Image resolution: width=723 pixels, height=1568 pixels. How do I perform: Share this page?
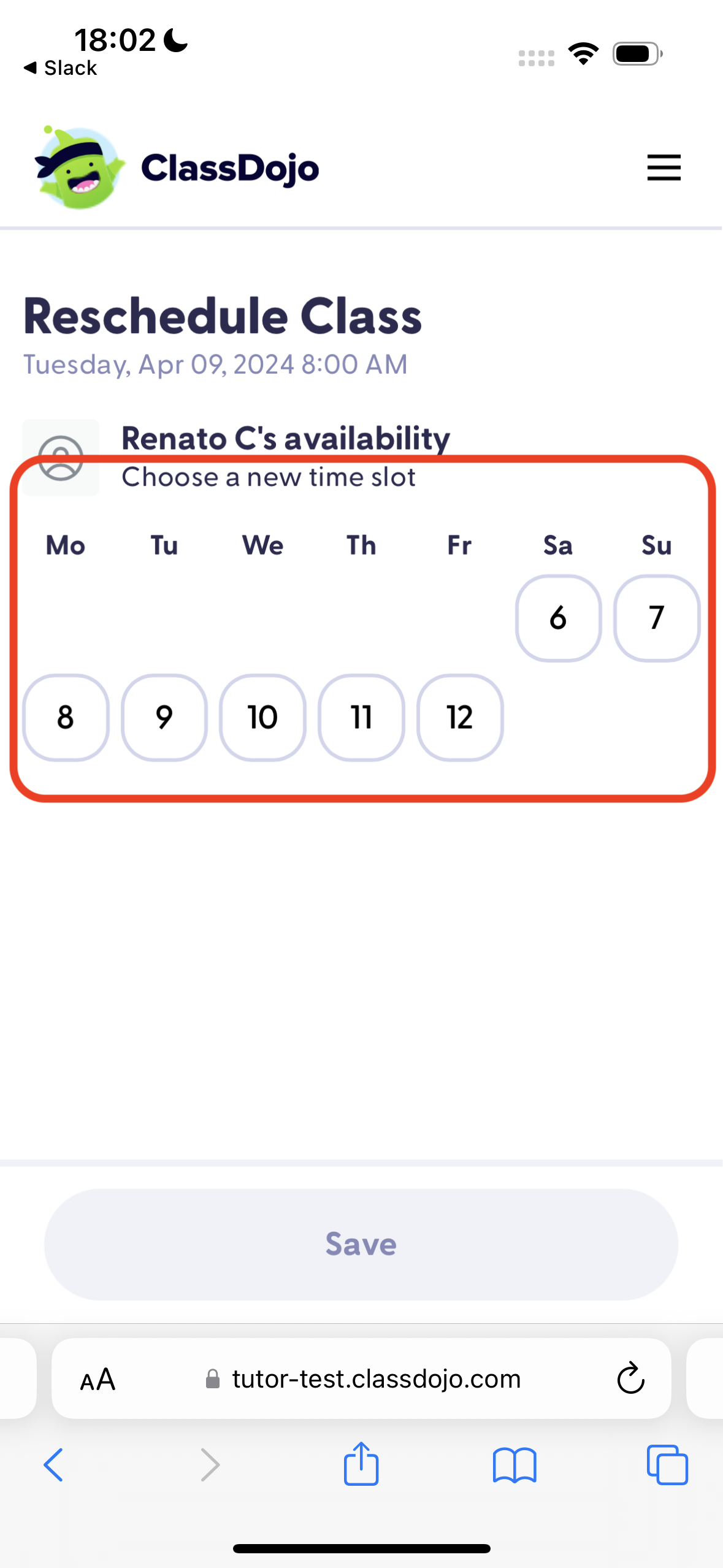361,1464
